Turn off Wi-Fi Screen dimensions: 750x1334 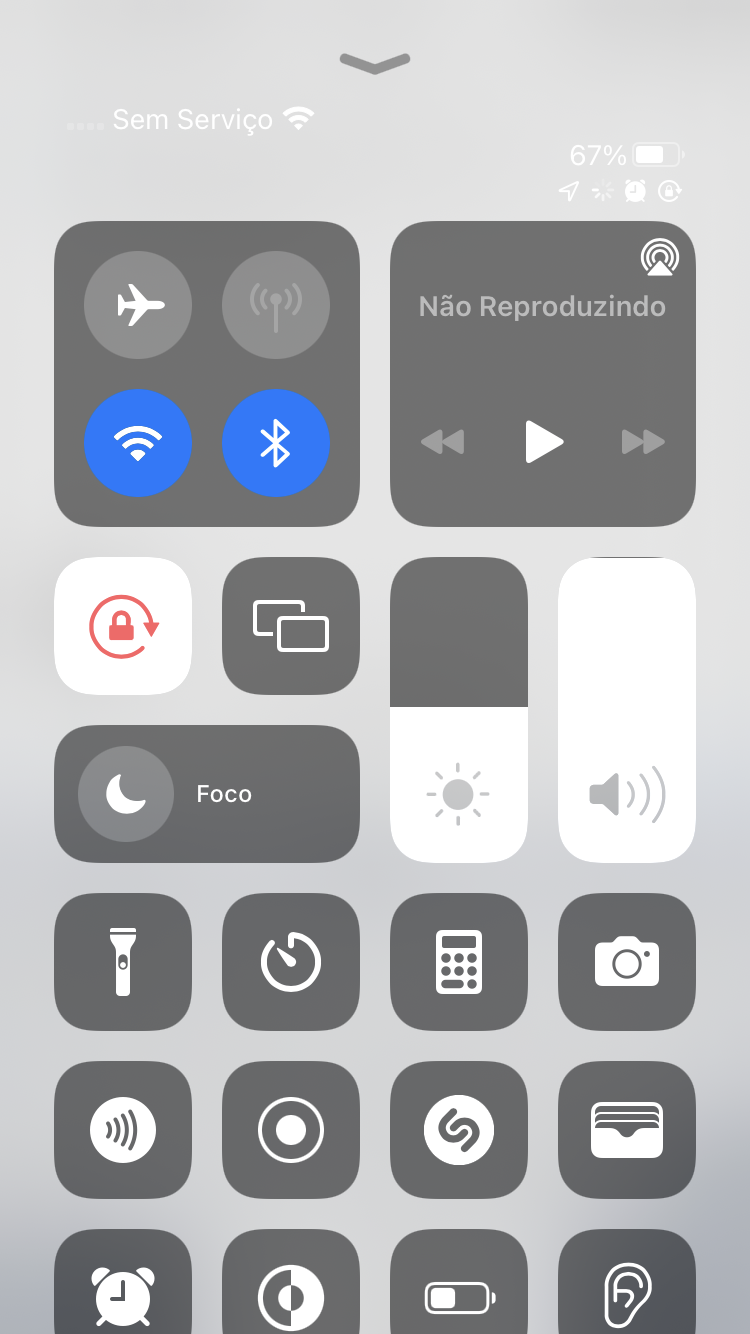(x=138, y=442)
